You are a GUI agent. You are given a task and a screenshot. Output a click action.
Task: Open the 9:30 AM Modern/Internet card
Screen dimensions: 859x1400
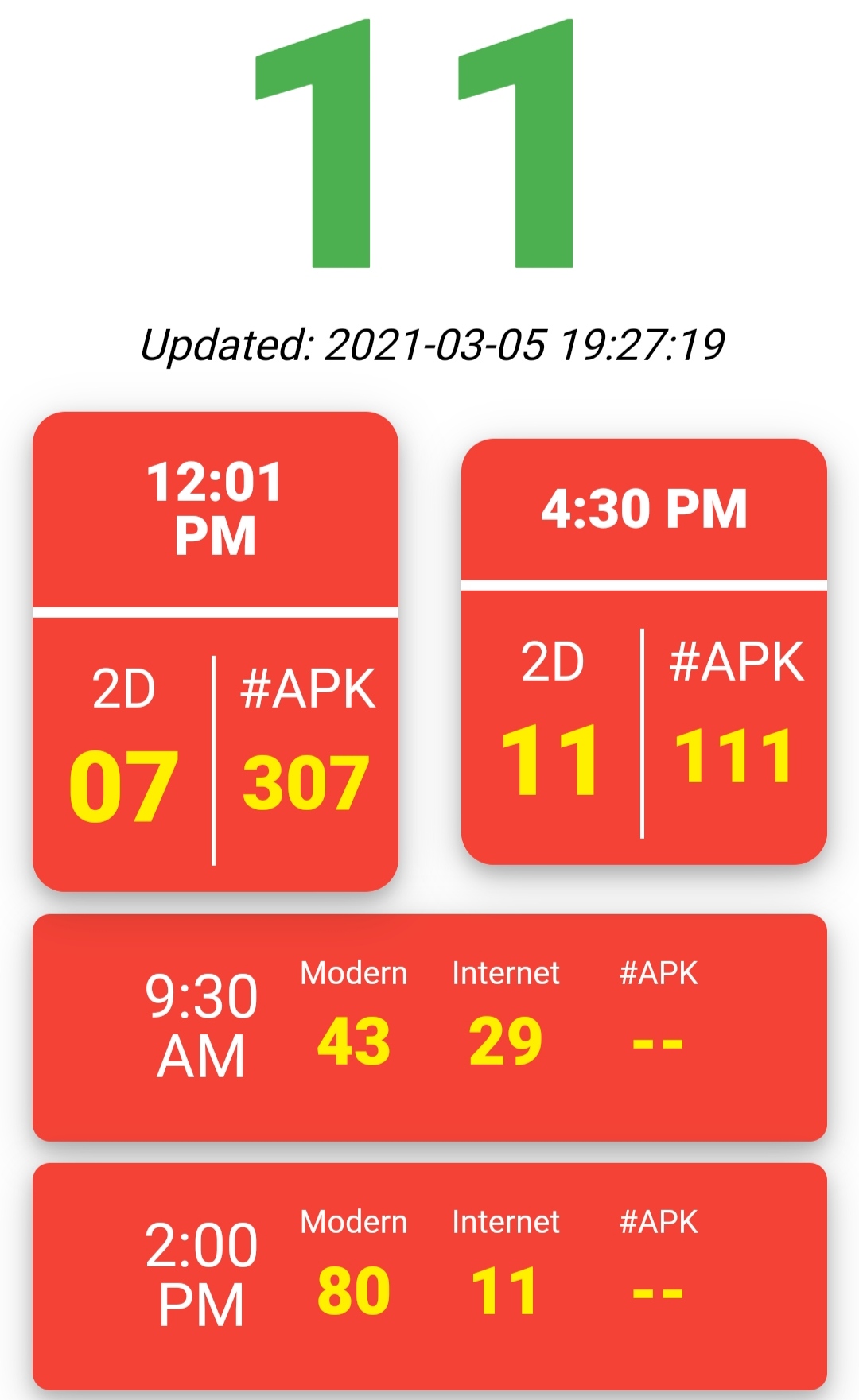(x=429, y=1027)
